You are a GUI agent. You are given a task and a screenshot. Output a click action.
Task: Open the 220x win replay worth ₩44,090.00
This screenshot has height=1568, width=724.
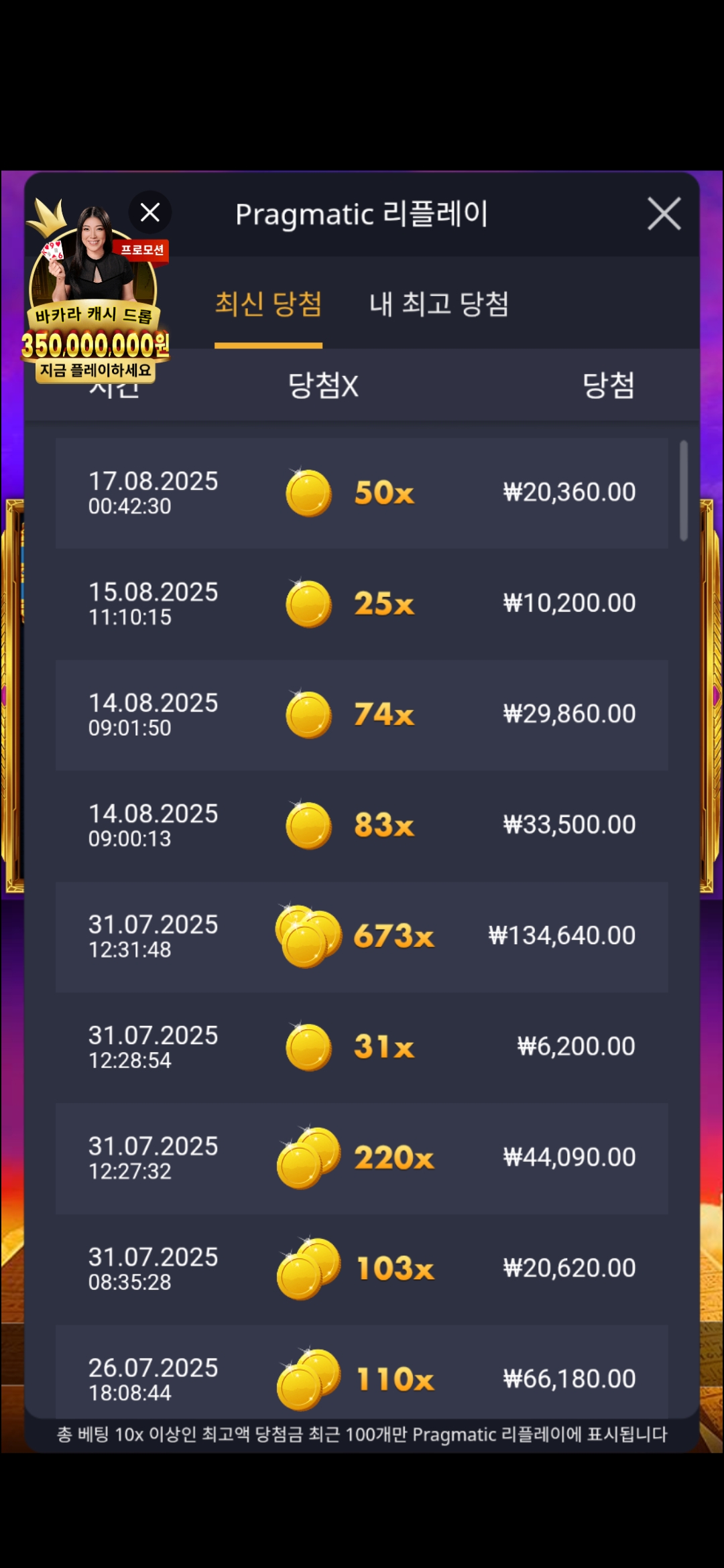362,1158
